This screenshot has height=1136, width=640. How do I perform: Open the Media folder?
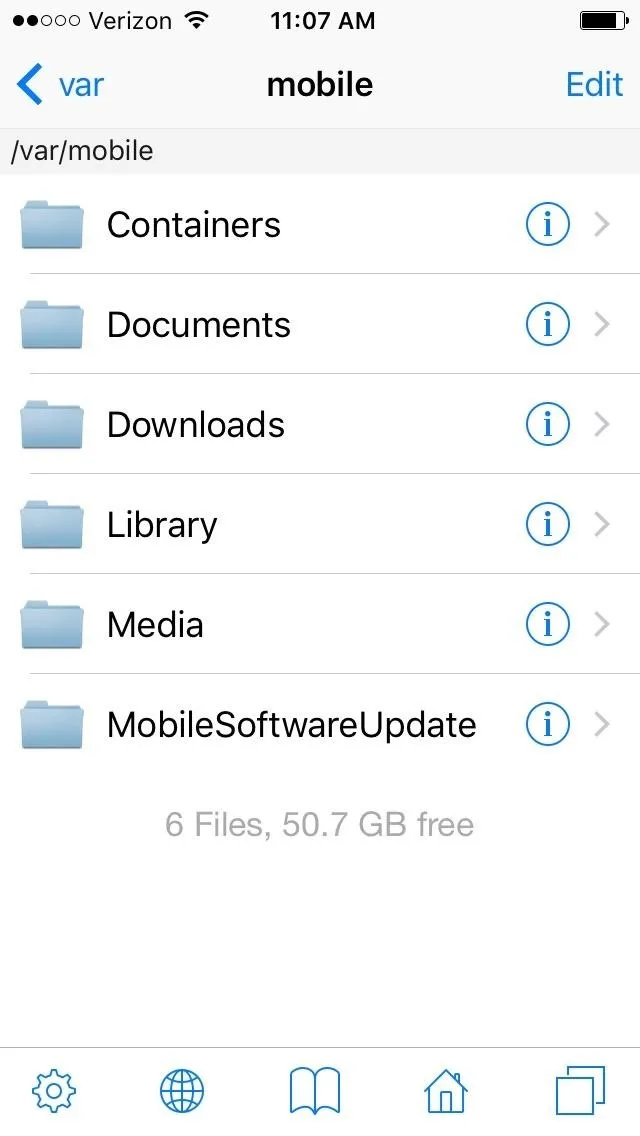(320, 624)
